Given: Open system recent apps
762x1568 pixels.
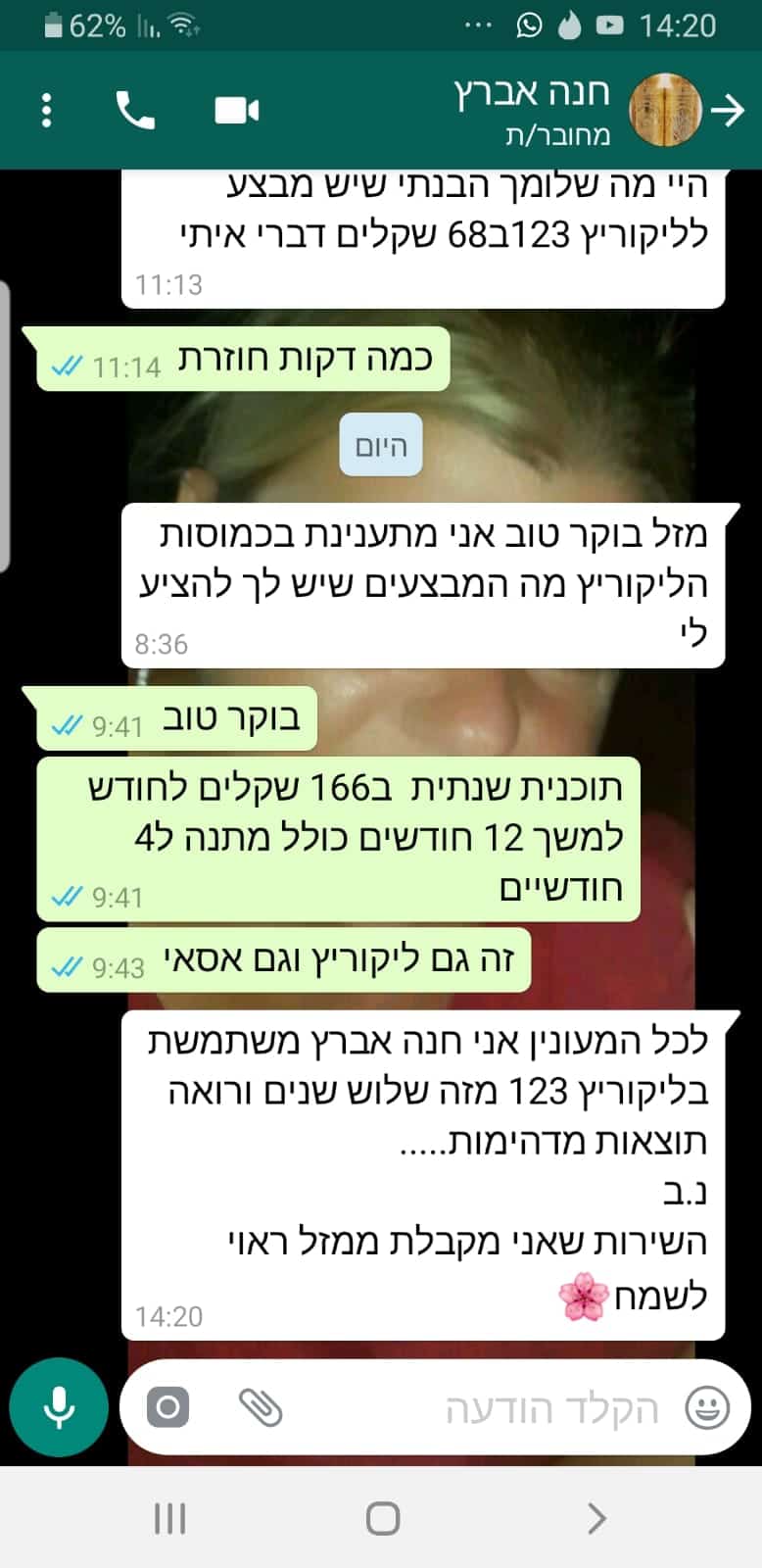Looking at the screenshot, I should (169, 1519).
